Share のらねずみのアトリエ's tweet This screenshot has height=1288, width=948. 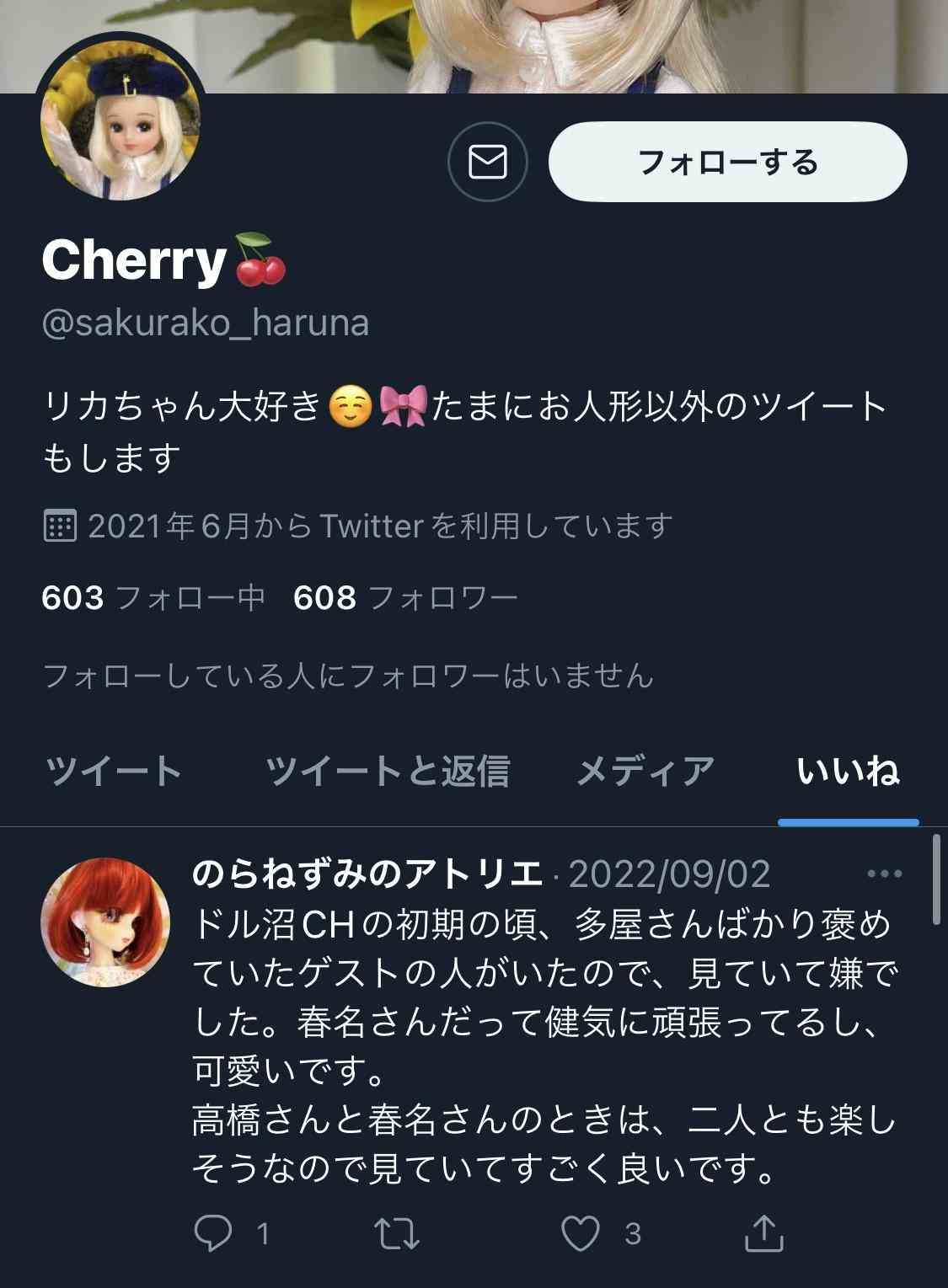point(764,1233)
